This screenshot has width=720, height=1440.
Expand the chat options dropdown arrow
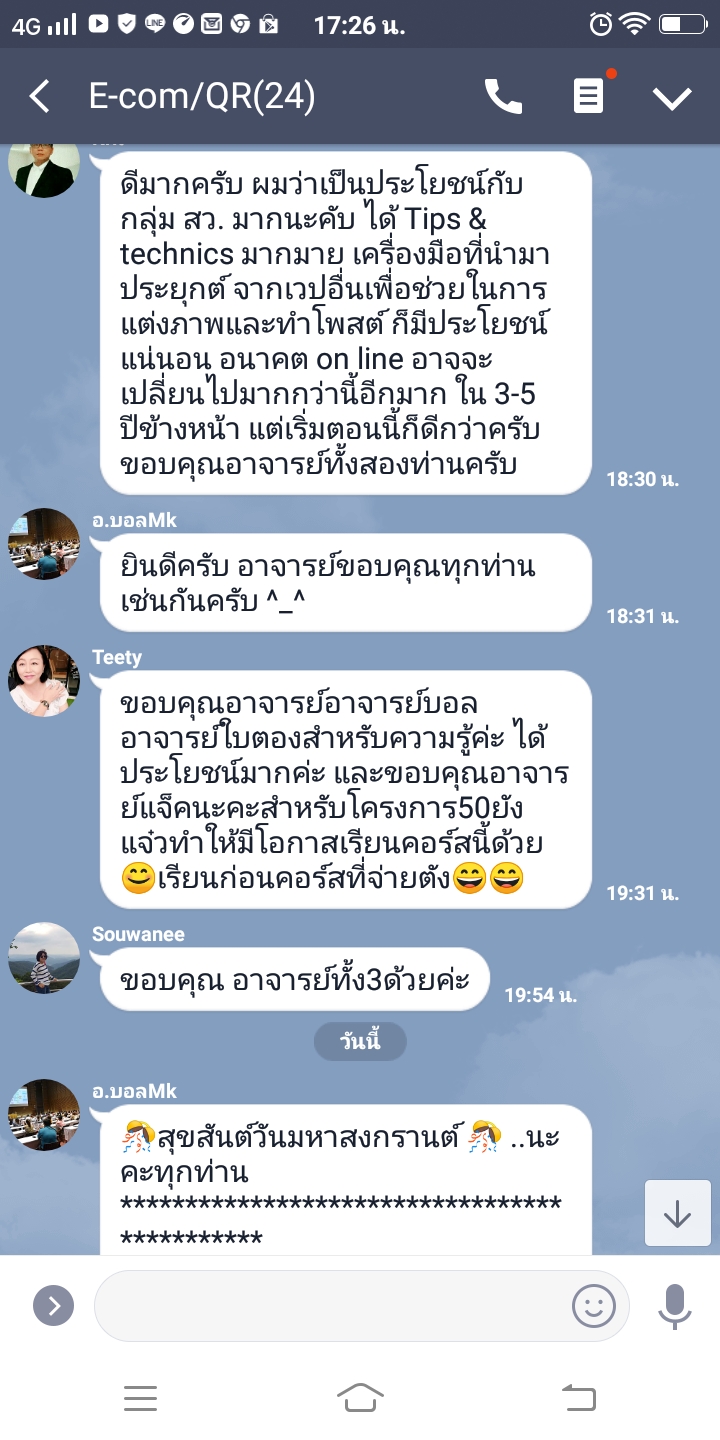pos(672,97)
